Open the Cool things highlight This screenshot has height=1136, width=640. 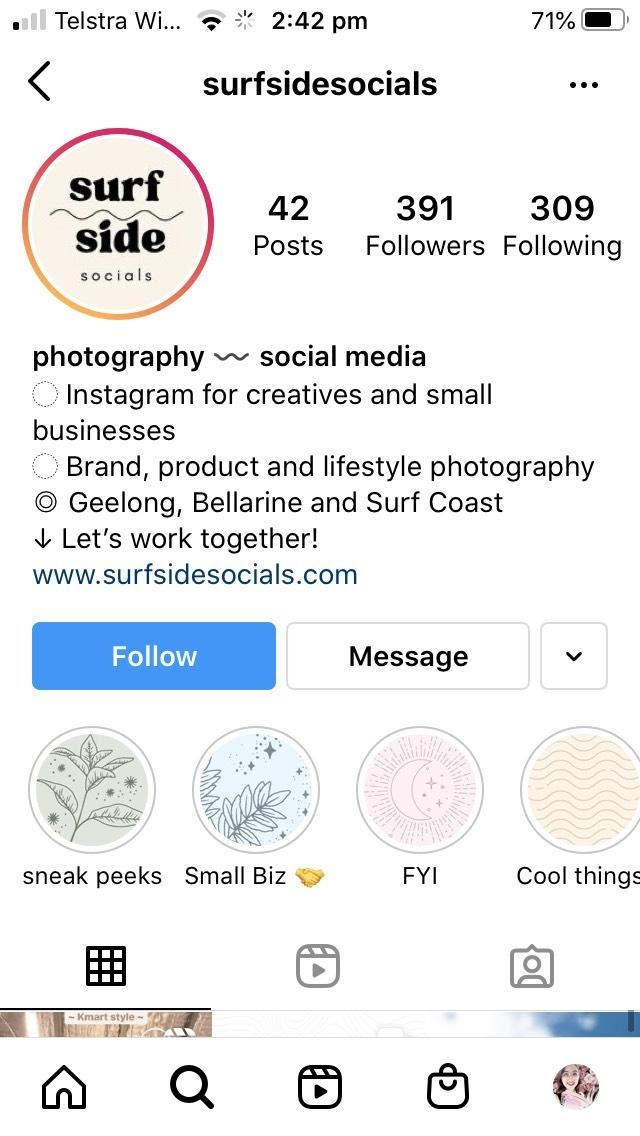(580, 790)
